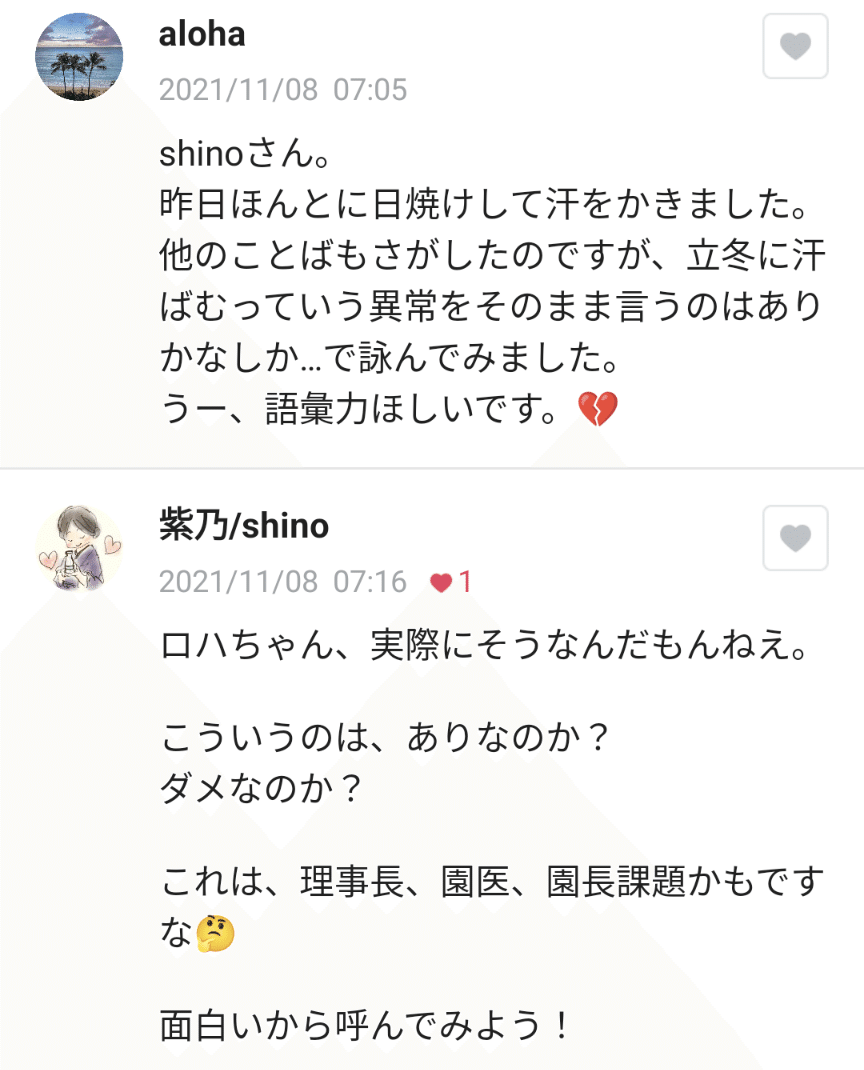This screenshot has width=864, height=1070.
Task: Click the thinking face emoji in shino's message
Action: pyautogui.click(x=217, y=930)
